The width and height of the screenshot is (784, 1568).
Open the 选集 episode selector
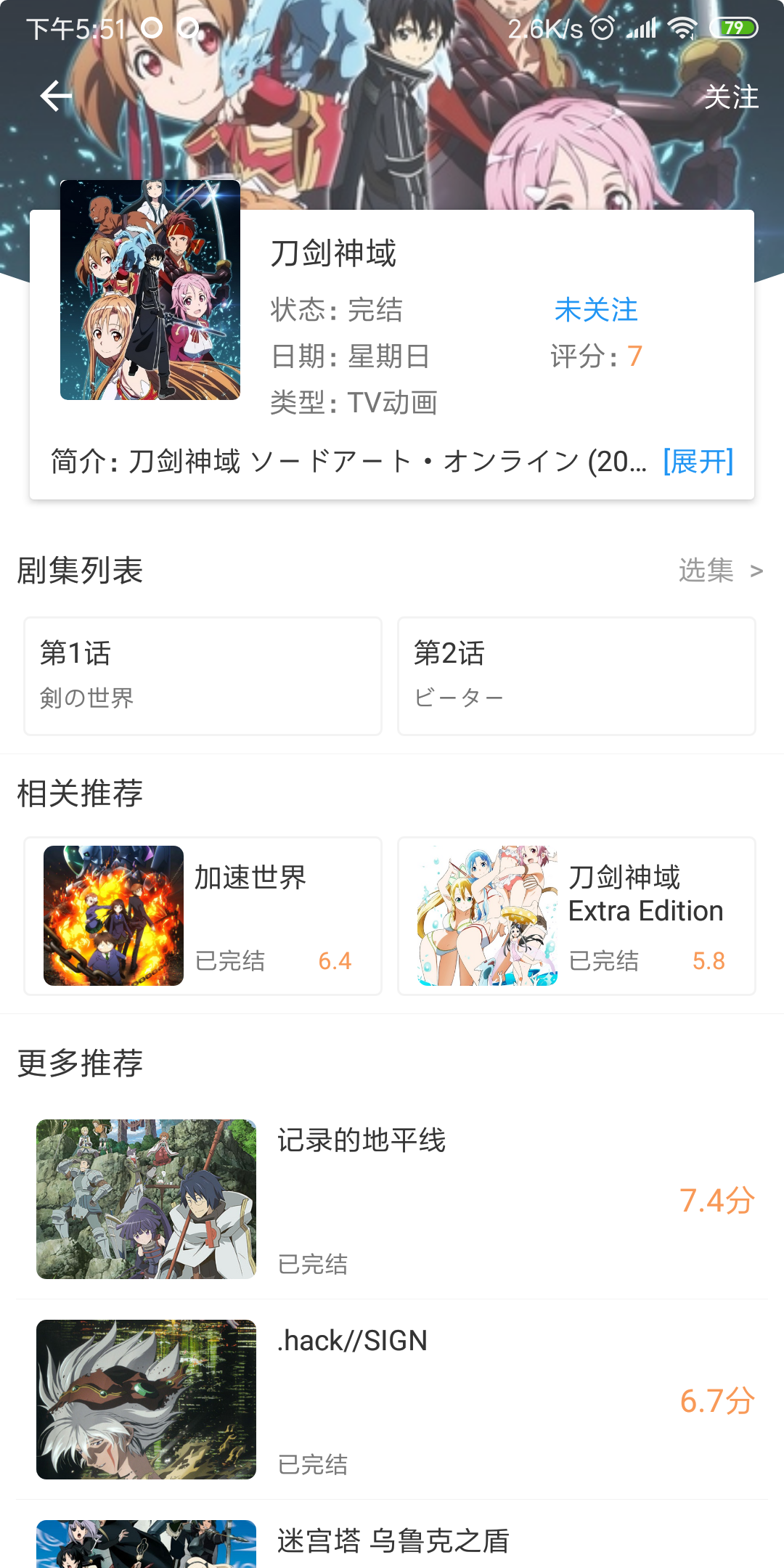tap(719, 571)
